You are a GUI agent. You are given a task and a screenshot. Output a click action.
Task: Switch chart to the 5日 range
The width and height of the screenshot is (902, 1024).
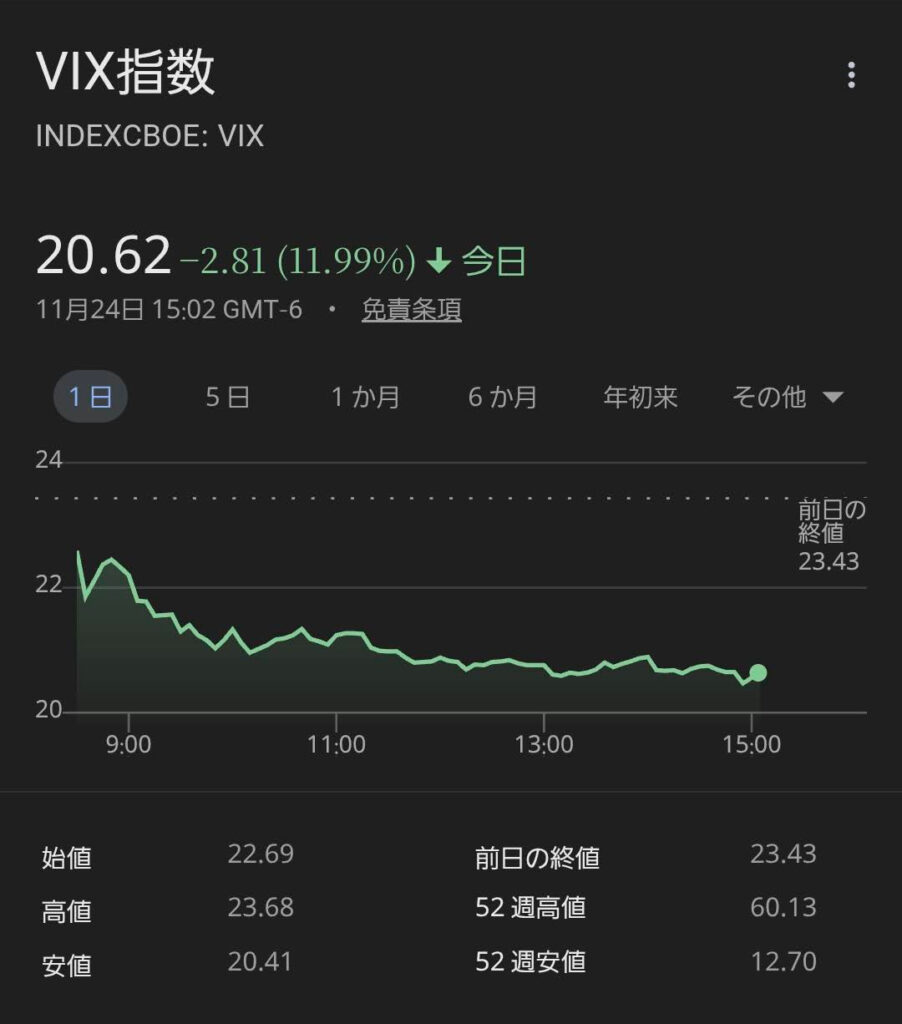pyautogui.click(x=227, y=397)
